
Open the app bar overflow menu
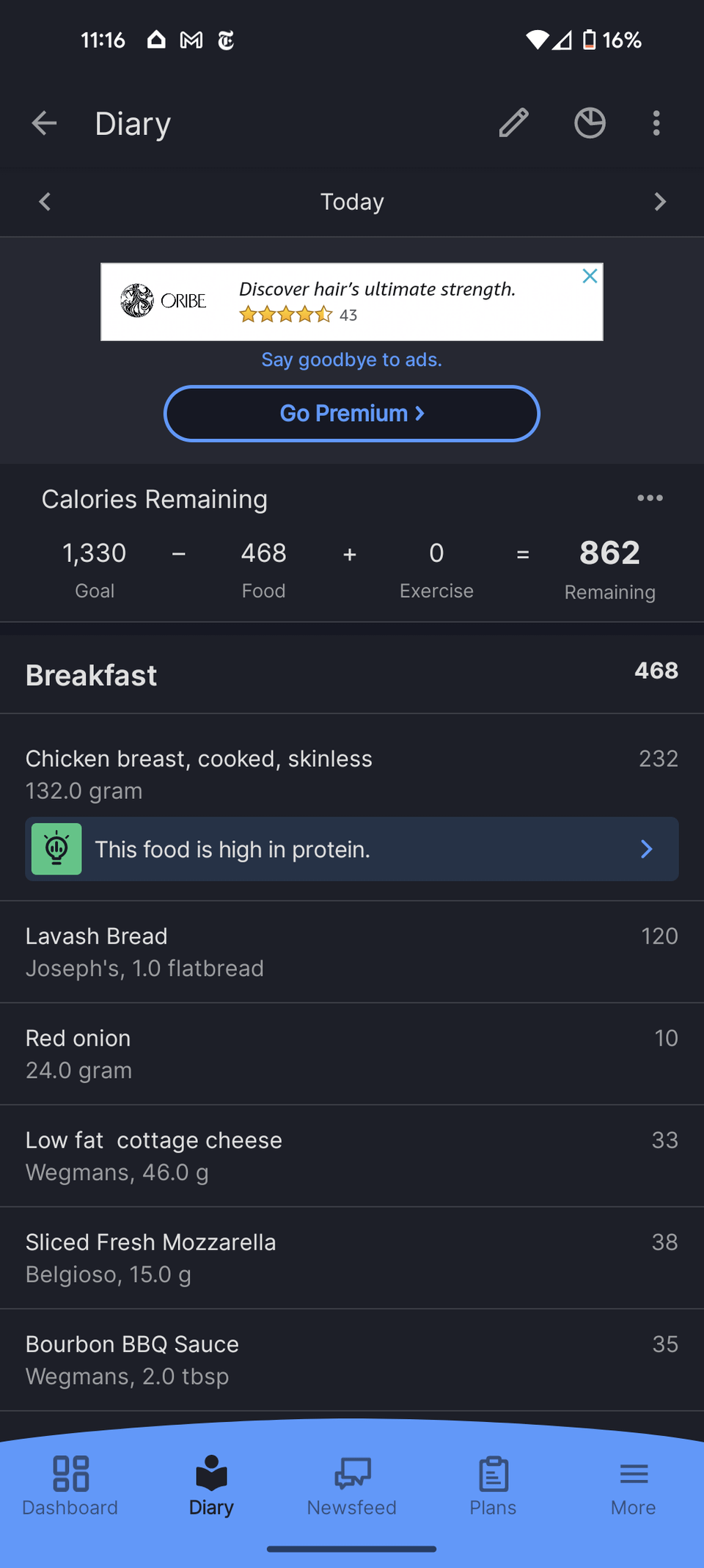pyautogui.click(x=656, y=123)
